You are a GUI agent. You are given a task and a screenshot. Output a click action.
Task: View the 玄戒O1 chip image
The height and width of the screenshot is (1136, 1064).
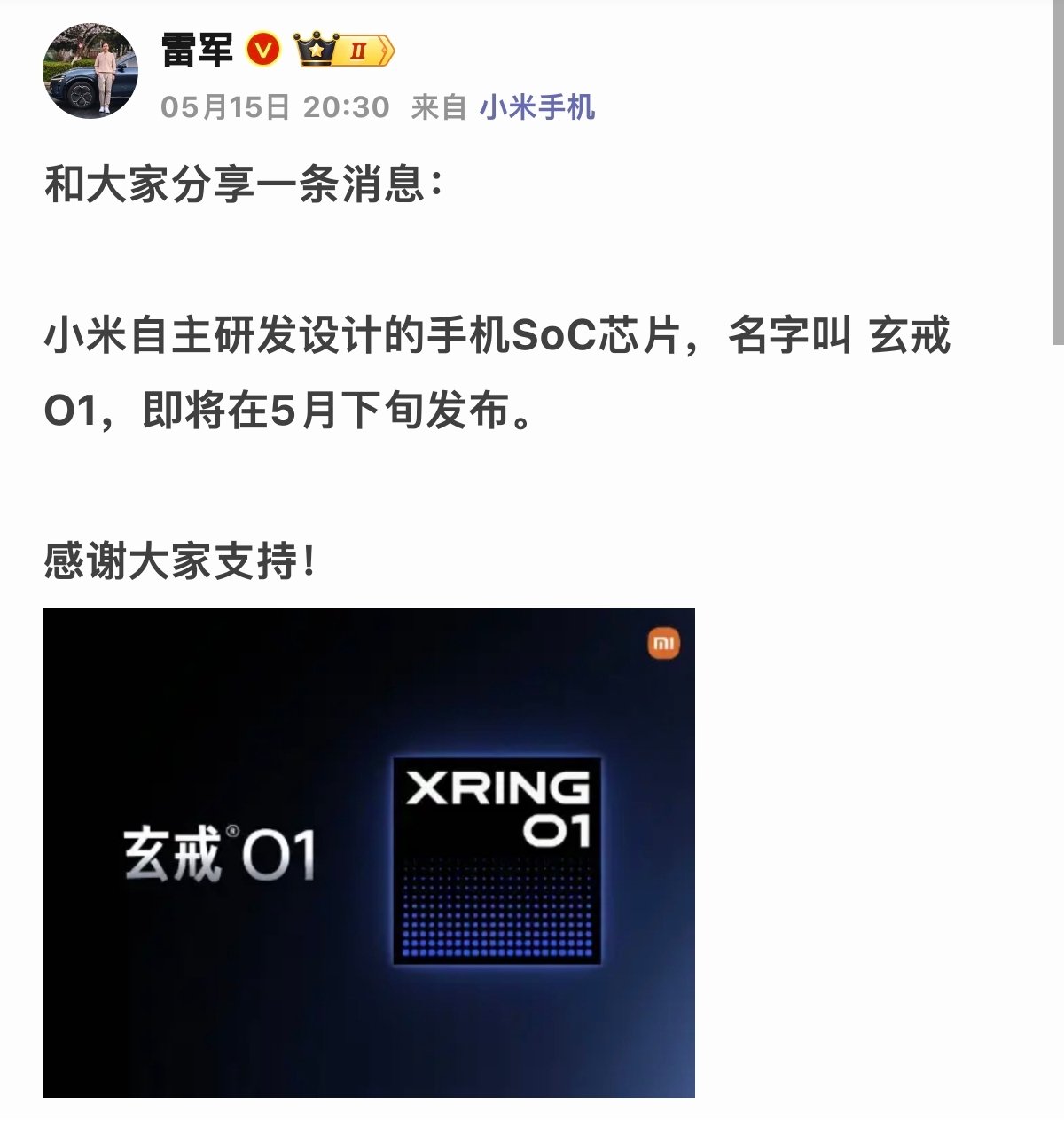(369, 852)
